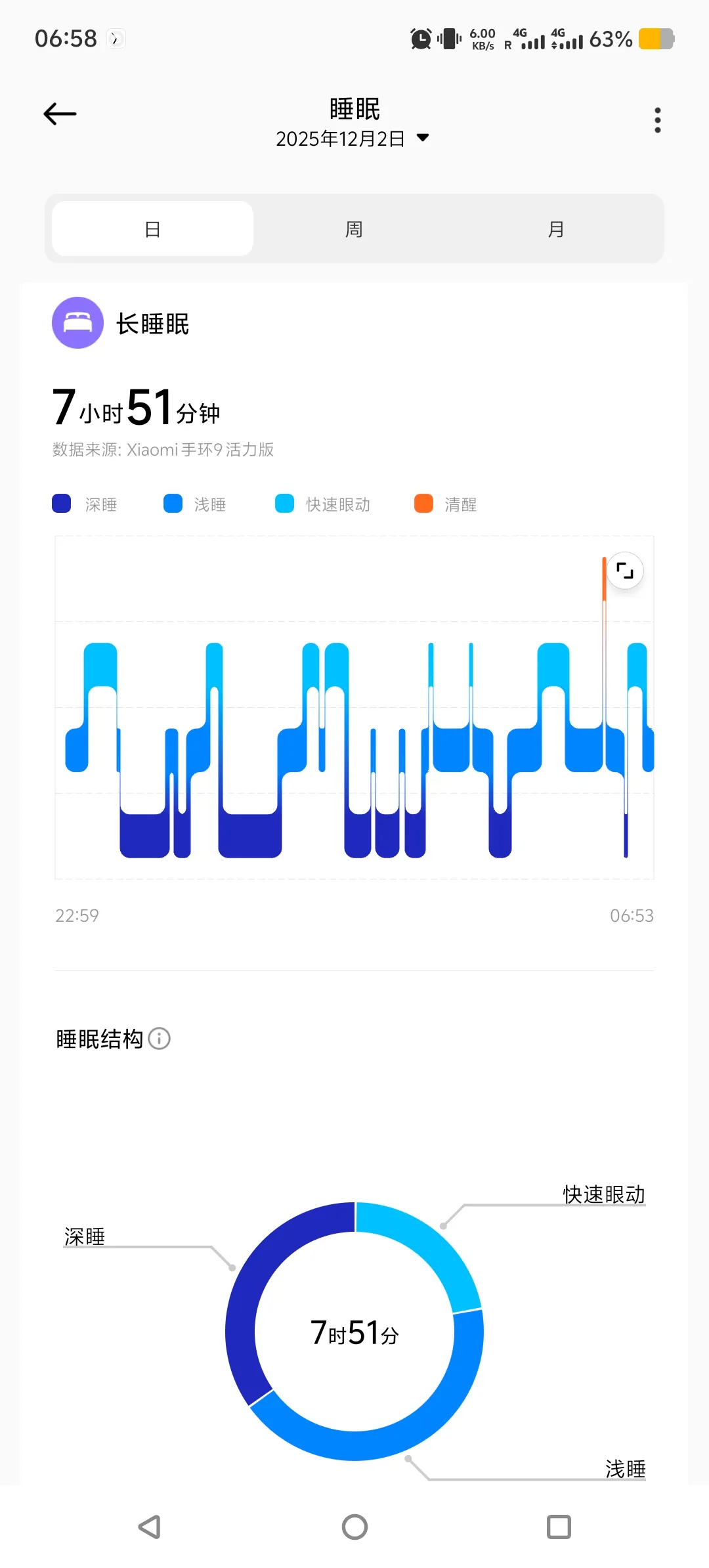Go back using the top-left arrow
This screenshot has width=709, height=1568.
(60, 114)
